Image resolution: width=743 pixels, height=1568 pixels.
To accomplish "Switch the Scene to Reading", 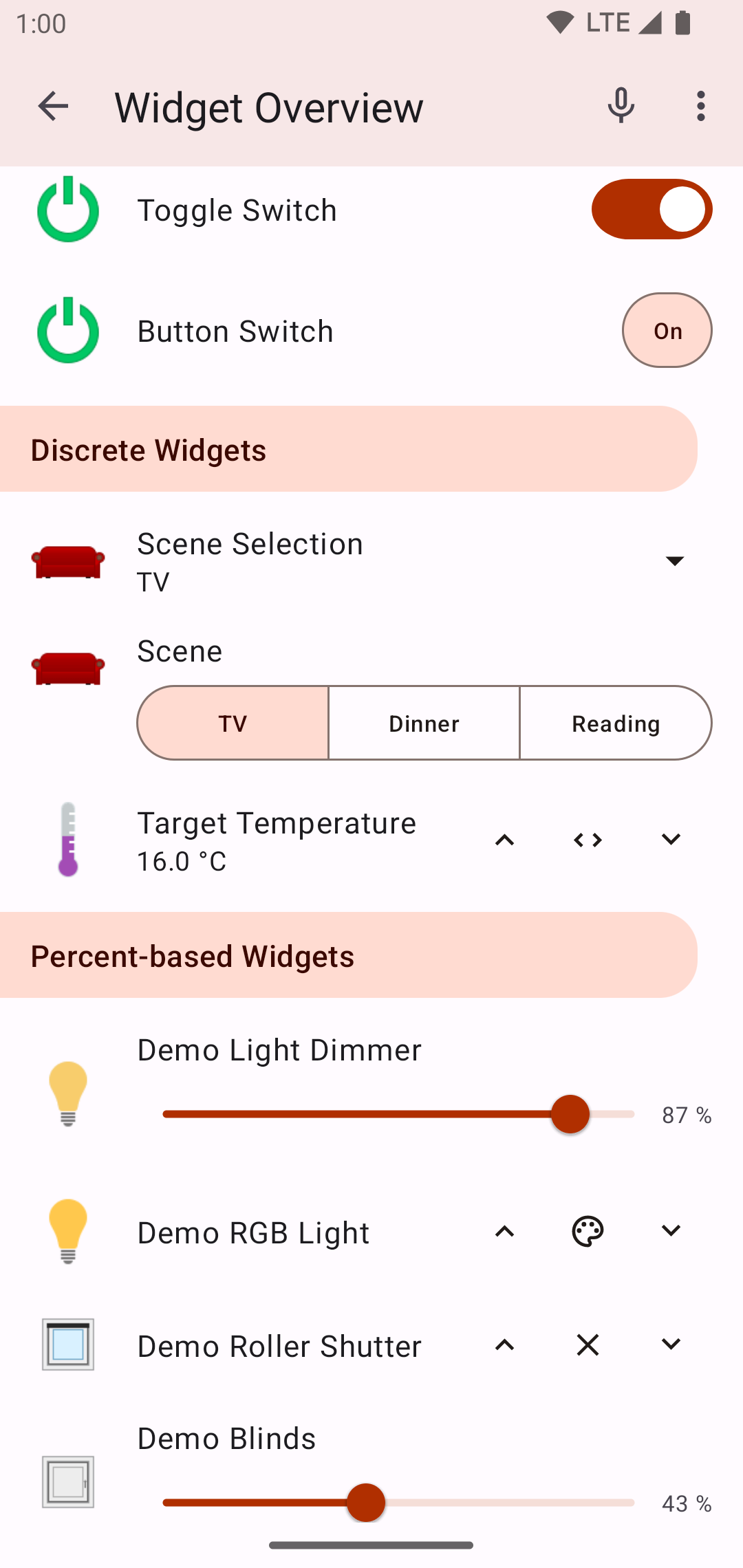I will coord(615,723).
